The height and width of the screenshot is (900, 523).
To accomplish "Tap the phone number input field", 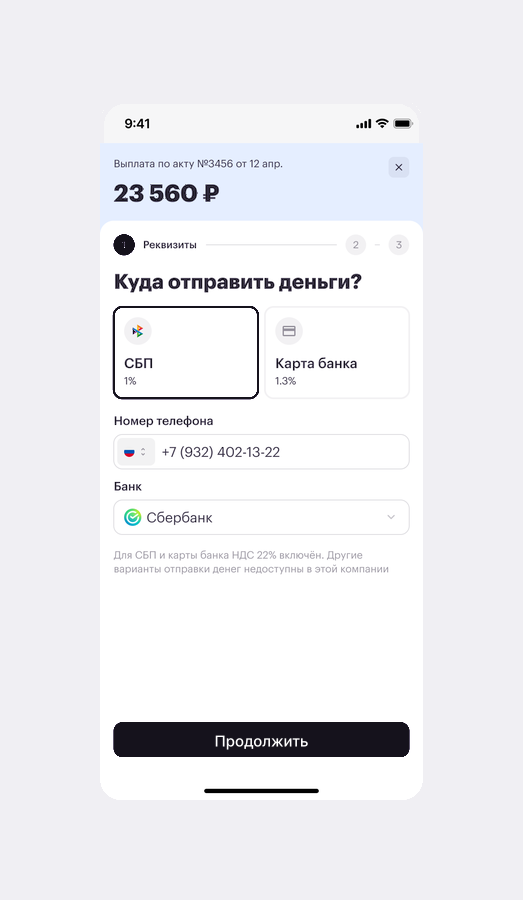I will (261, 452).
